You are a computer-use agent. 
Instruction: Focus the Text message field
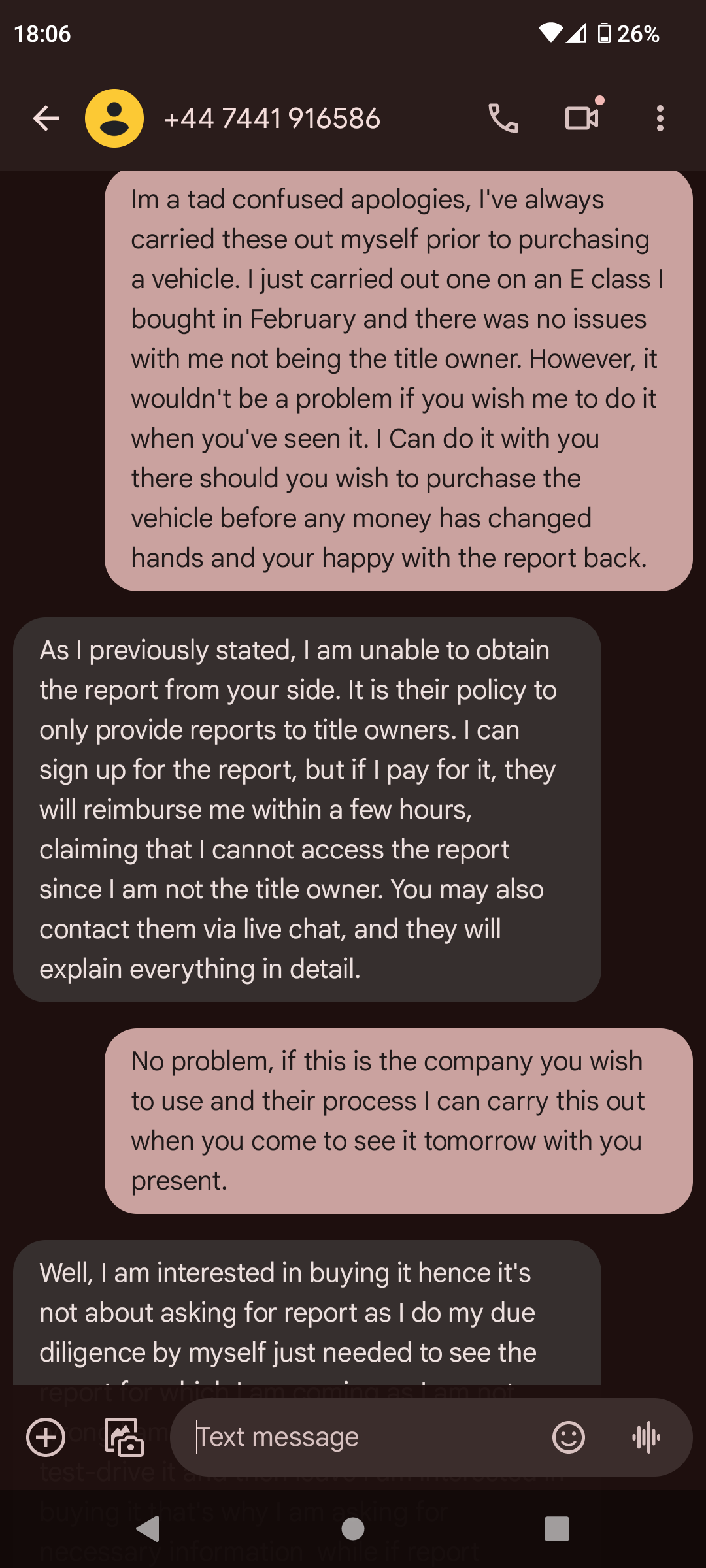(366, 1437)
